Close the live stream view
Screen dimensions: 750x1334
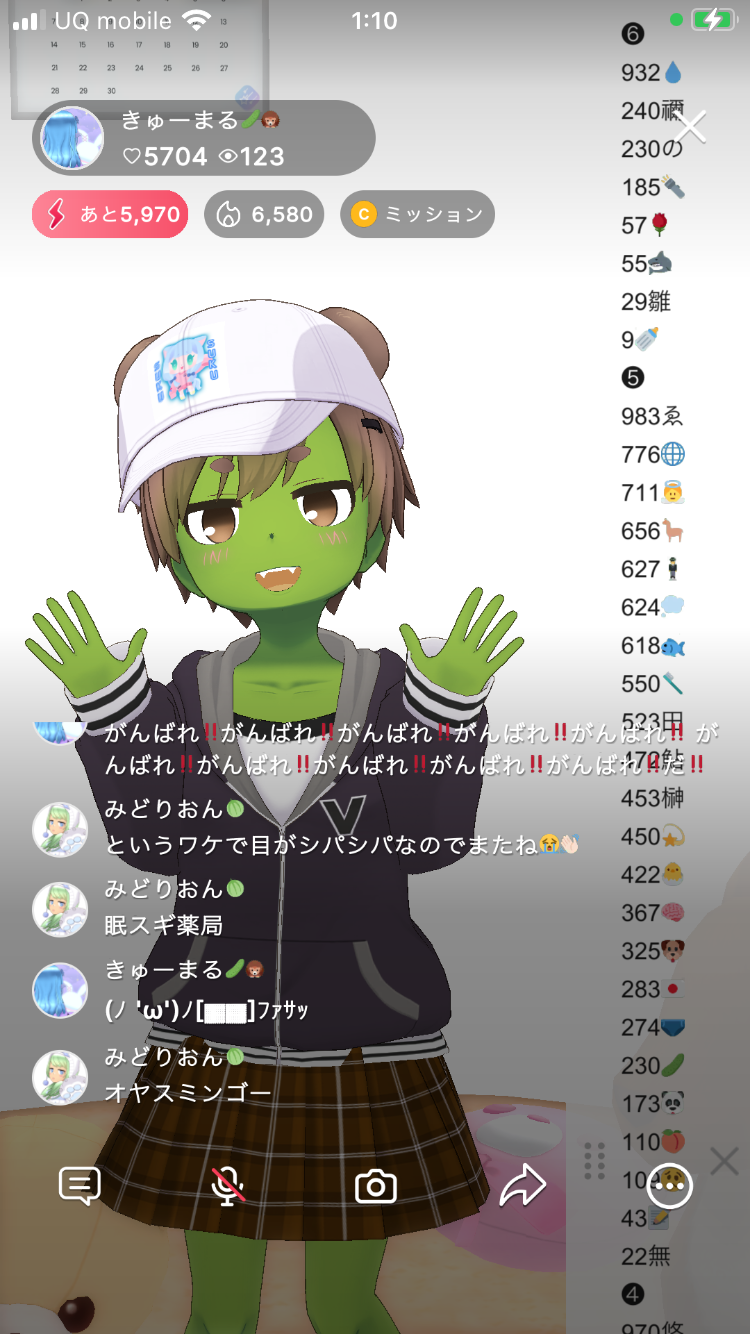[690, 127]
